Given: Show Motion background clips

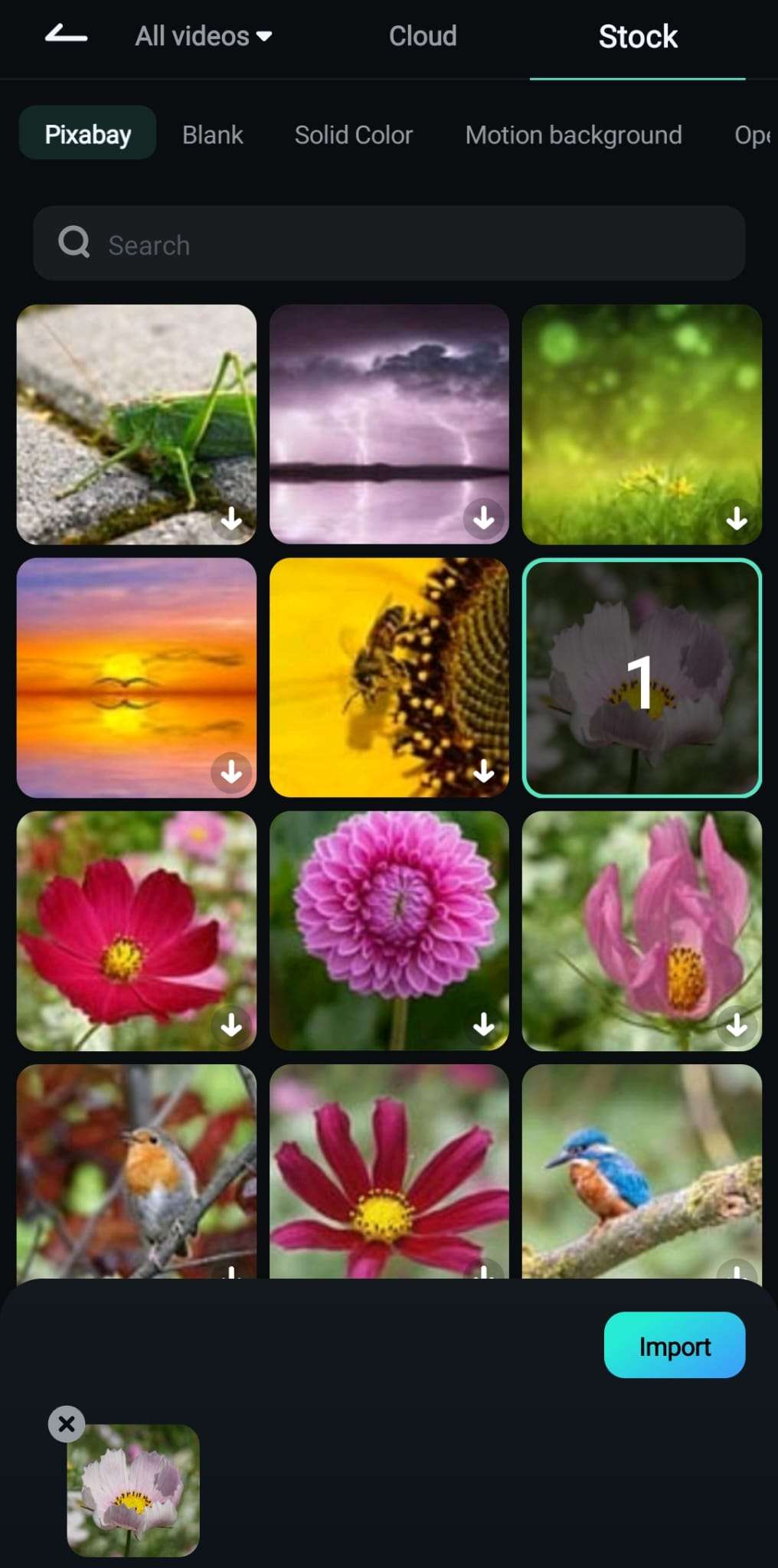Looking at the screenshot, I should (x=573, y=135).
